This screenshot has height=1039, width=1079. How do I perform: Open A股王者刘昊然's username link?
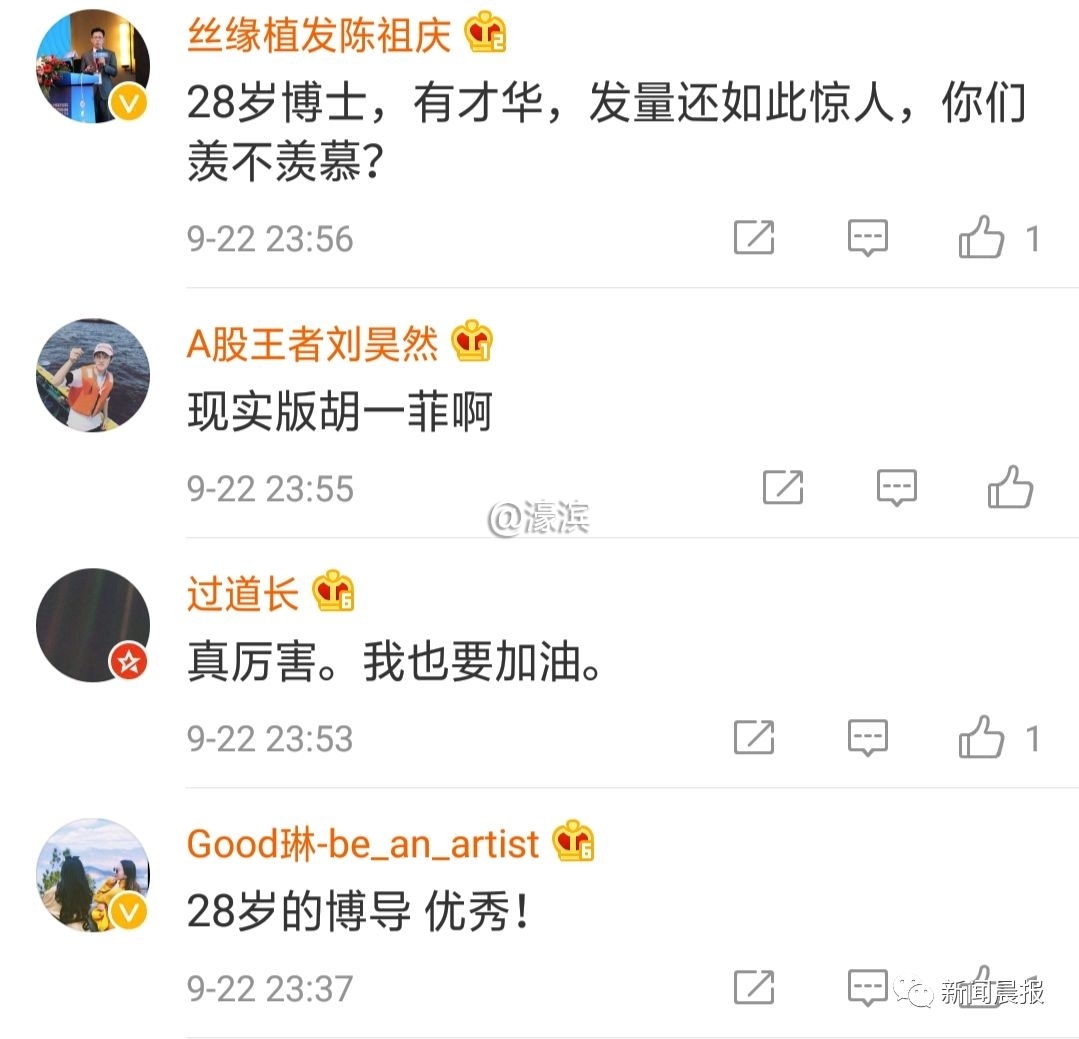pyautogui.click(x=312, y=345)
